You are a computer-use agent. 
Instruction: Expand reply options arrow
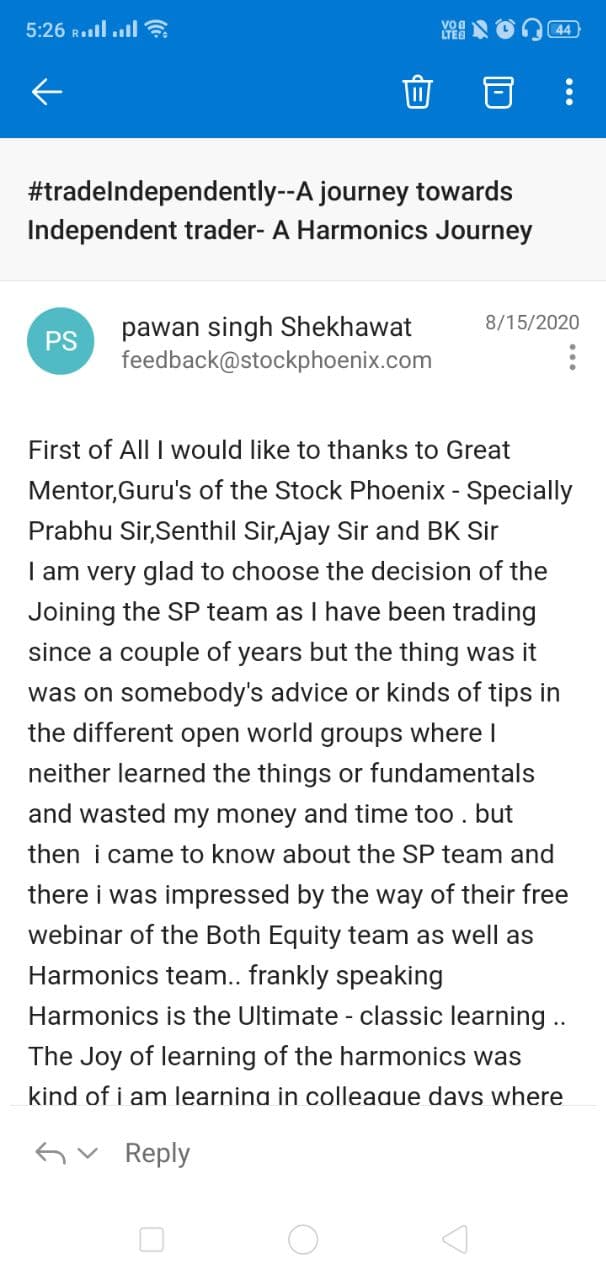click(x=88, y=1153)
